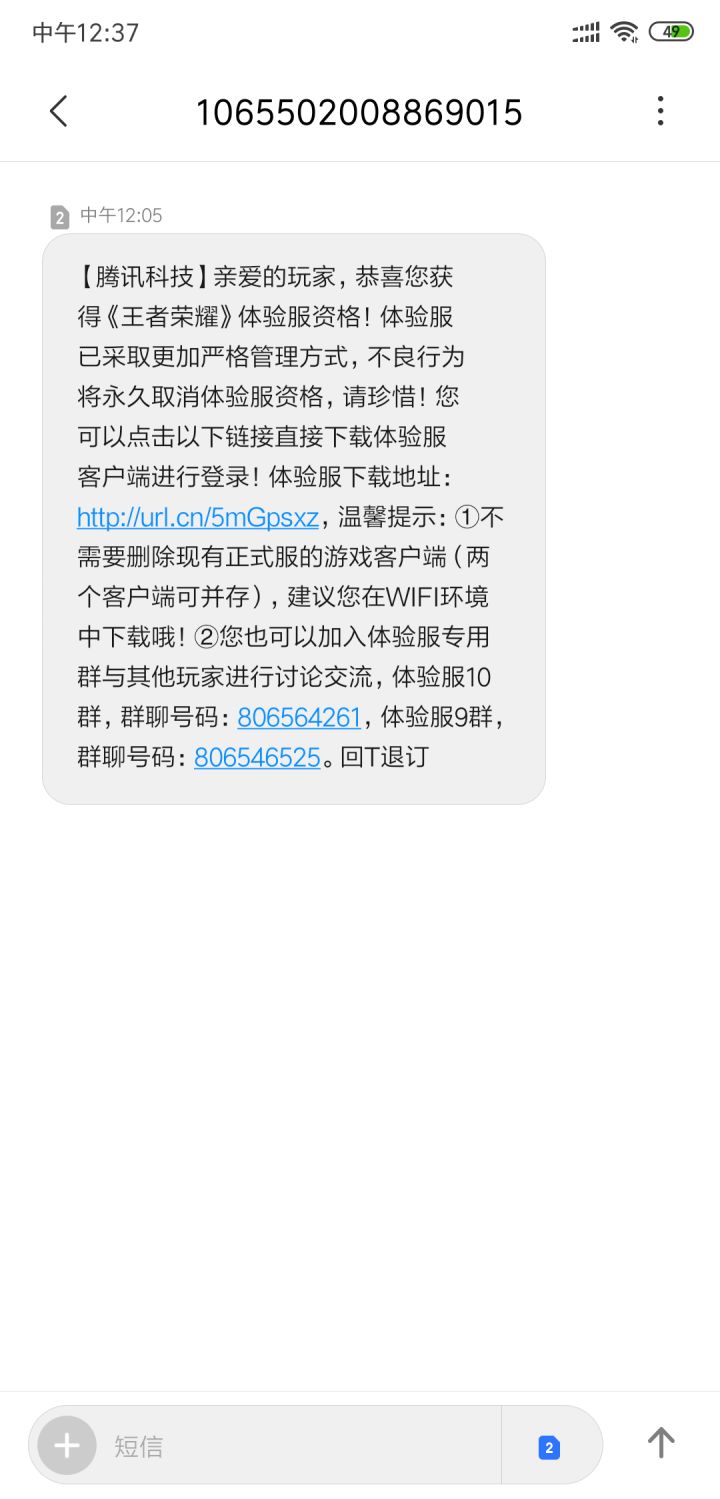720x1499 pixels.
Task: Focus the 短信 message input field
Action: click(x=298, y=1446)
